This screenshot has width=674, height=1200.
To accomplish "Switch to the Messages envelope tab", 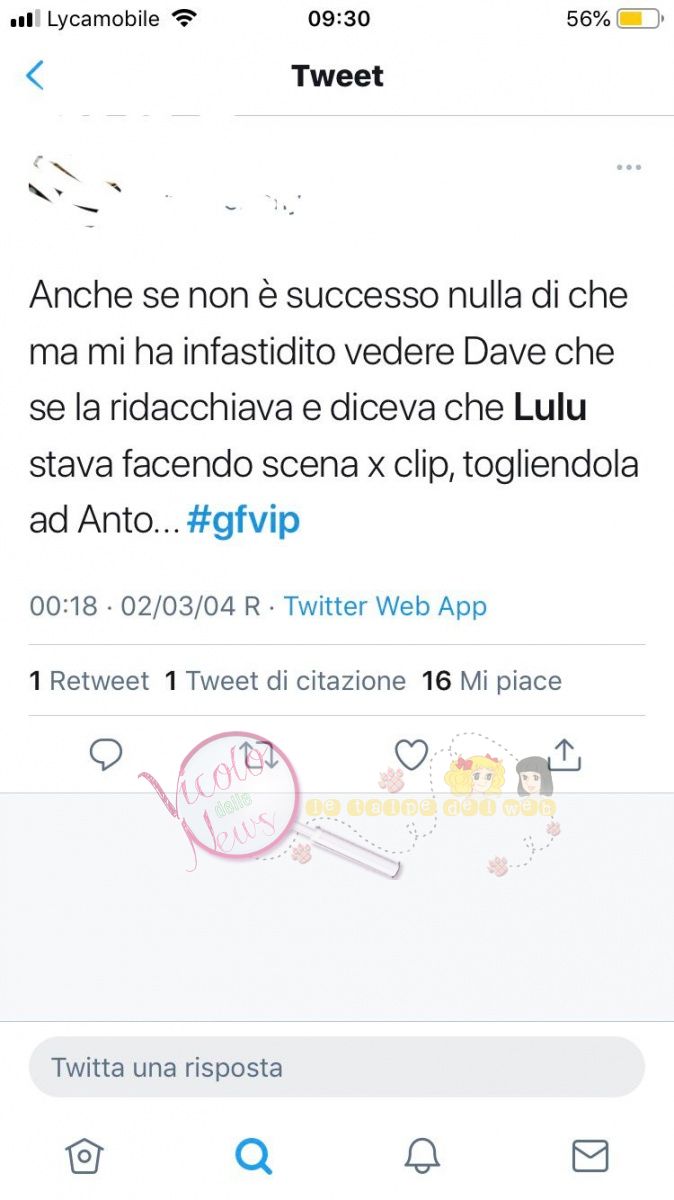I will 590,1156.
